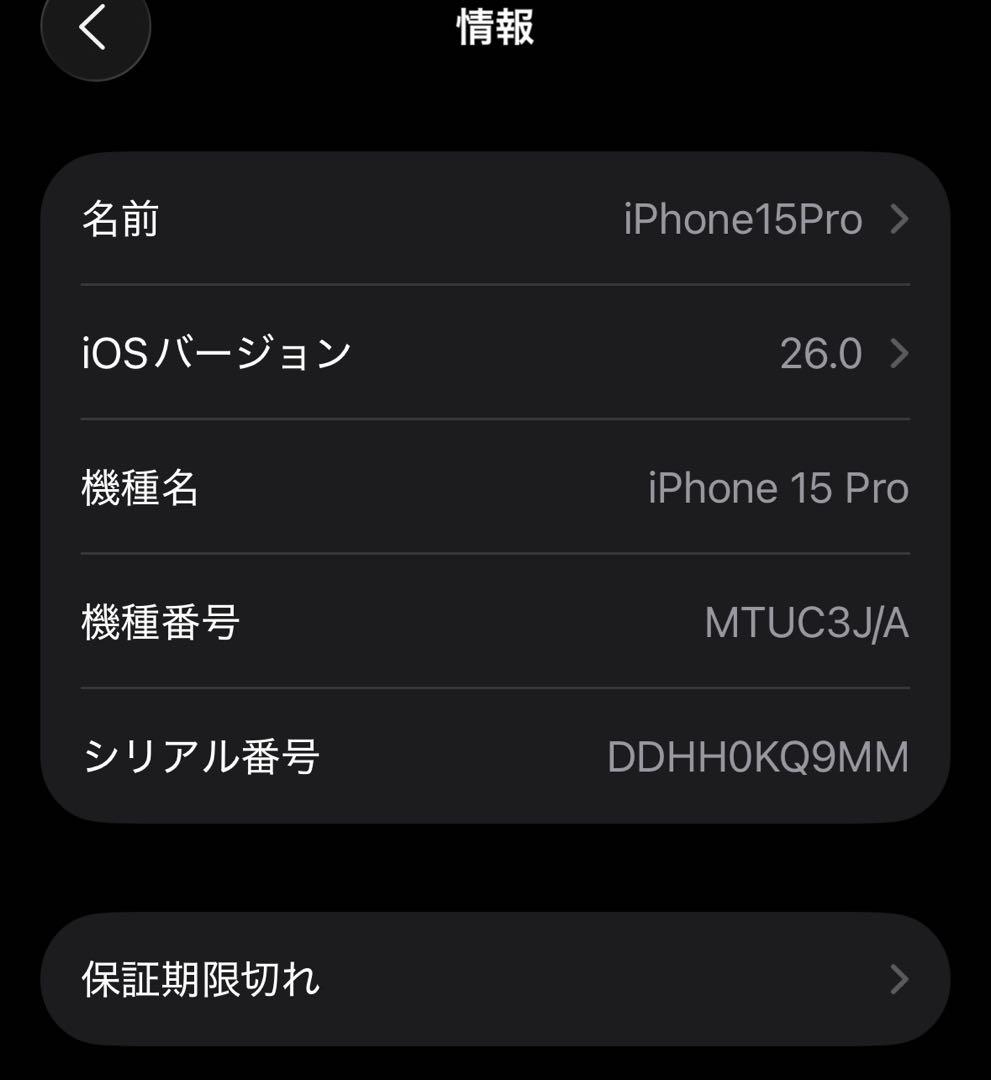Tap the 機種番号 row
This screenshot has width=991, height=1080.
[495, 622]
